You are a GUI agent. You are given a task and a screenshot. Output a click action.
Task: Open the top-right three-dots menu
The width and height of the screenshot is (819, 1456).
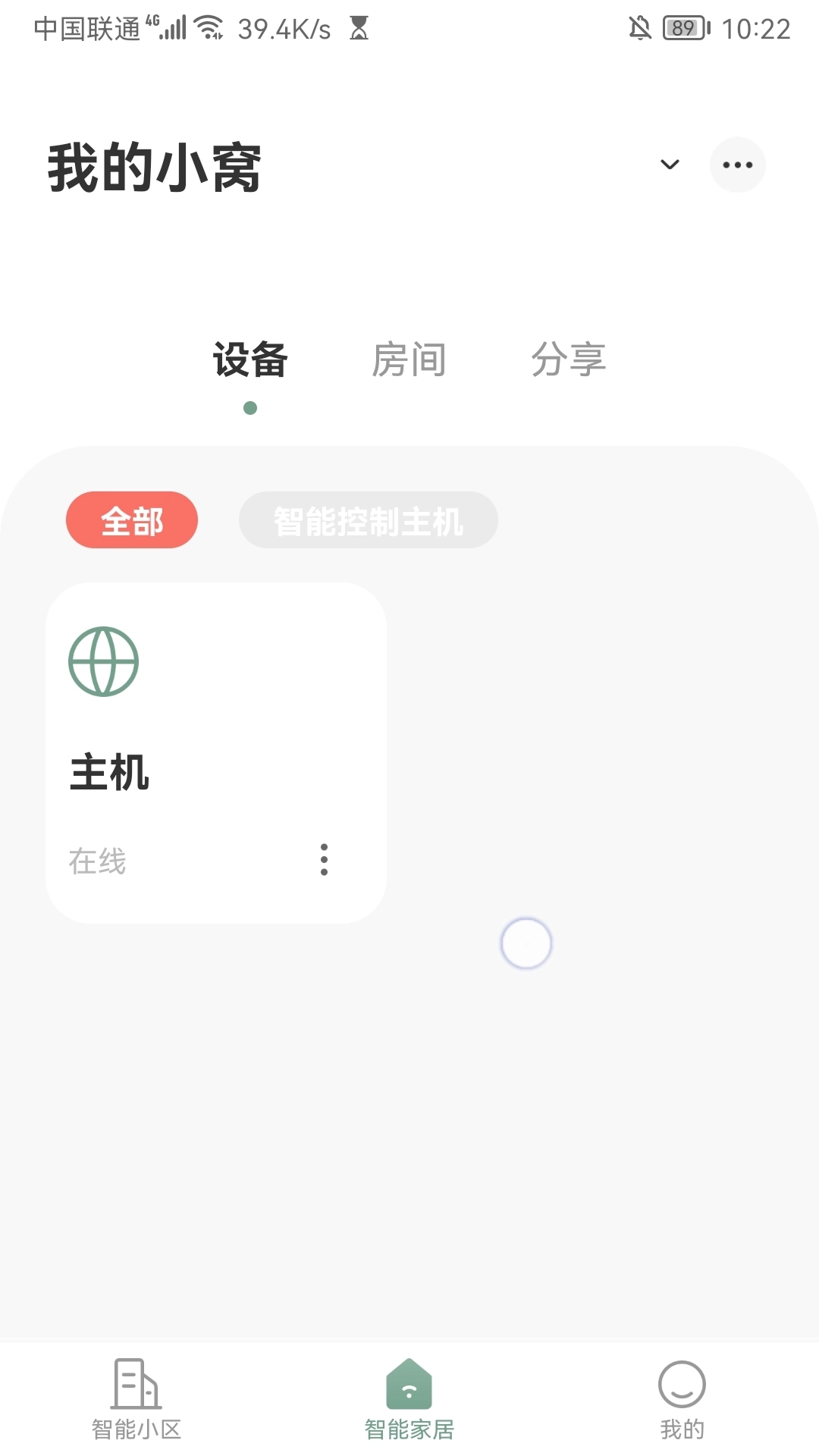click(x=737, y=165)
